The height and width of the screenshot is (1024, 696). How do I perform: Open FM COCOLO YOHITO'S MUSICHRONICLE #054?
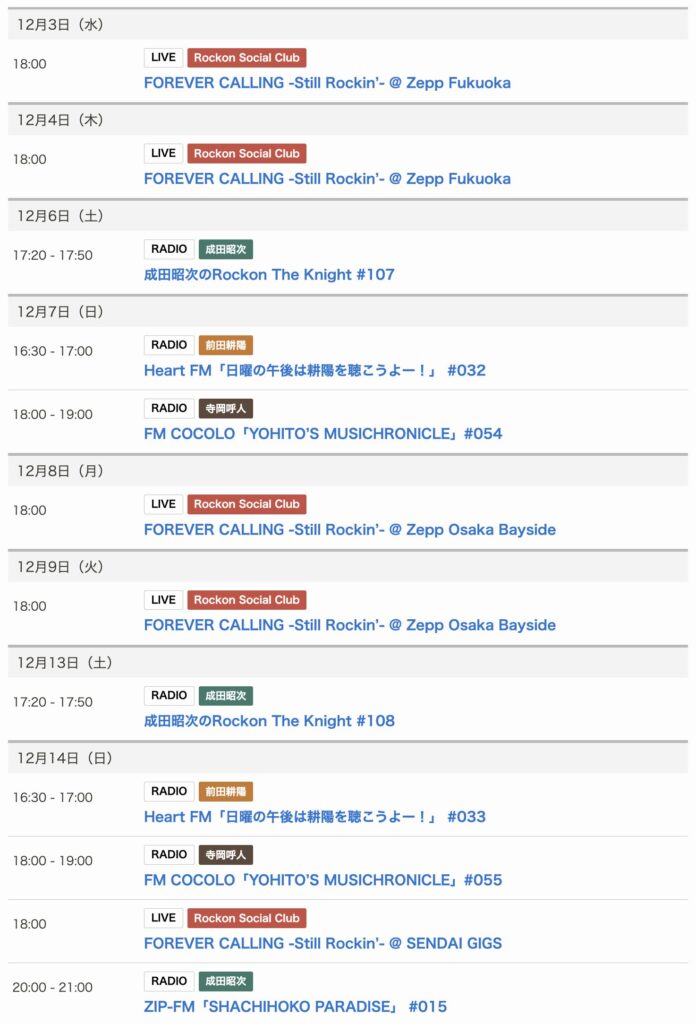[323, 434]
